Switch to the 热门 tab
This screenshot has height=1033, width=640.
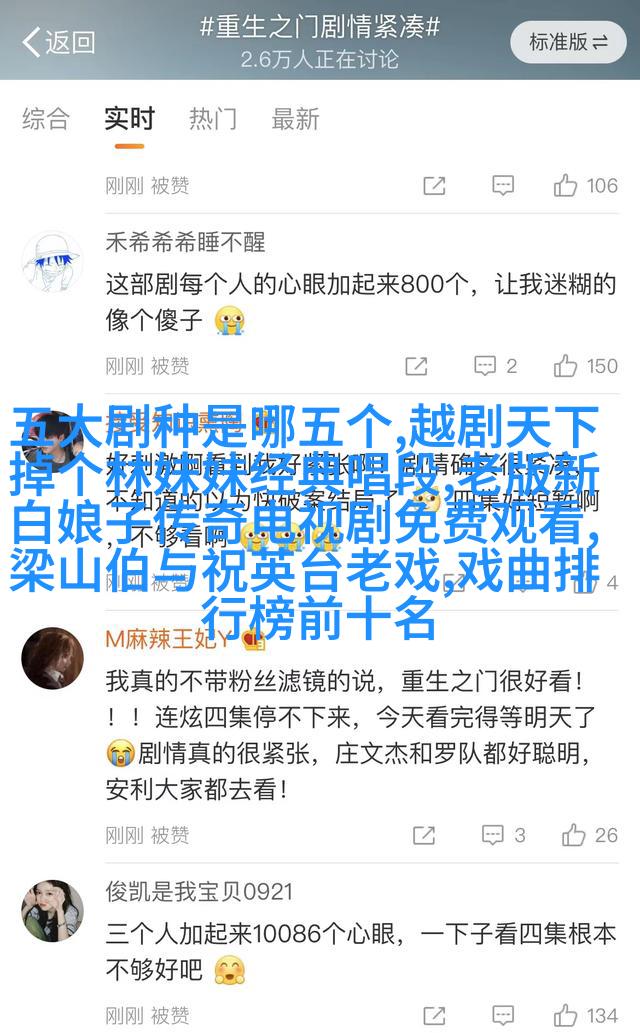pos(213,119)
